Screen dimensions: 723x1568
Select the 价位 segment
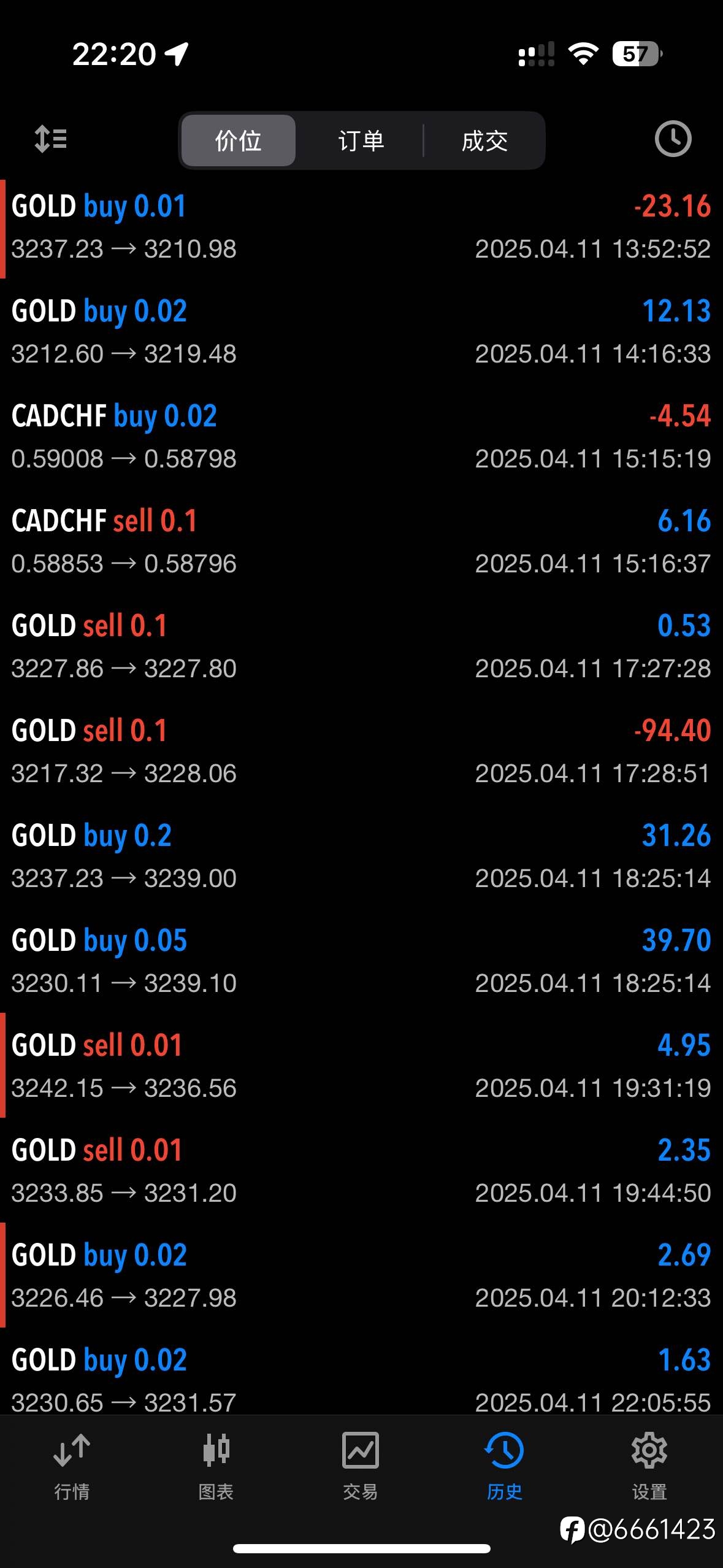click(x=239, y=140)
